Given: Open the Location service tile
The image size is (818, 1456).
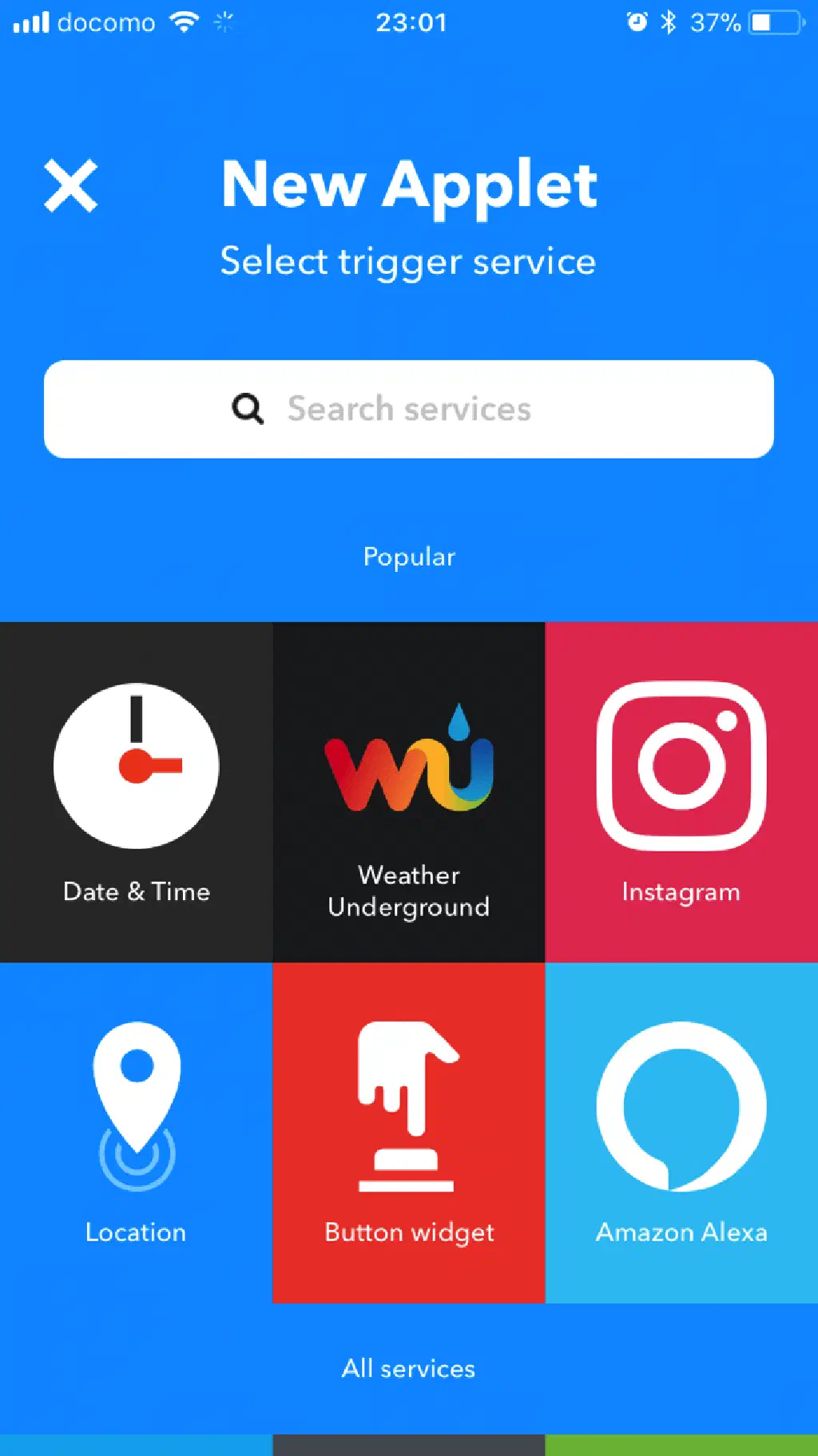Looking at the screenshot, I should [136, 1133].
